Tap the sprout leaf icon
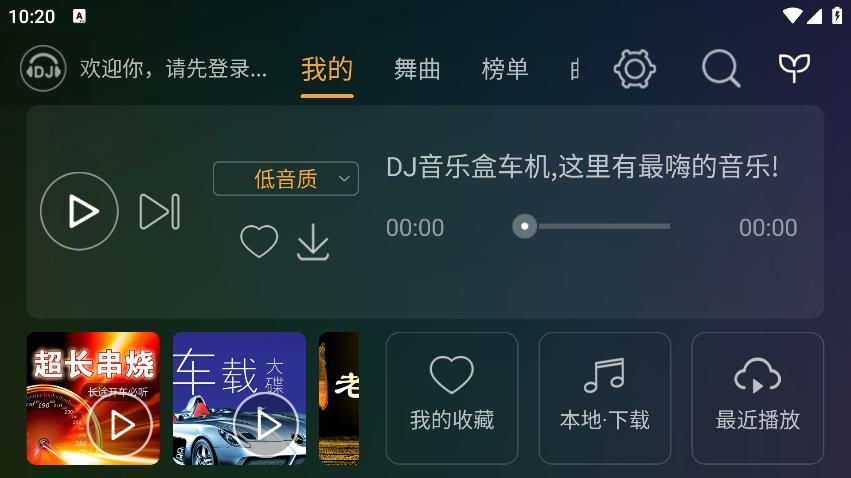 [x=794, y=68]
